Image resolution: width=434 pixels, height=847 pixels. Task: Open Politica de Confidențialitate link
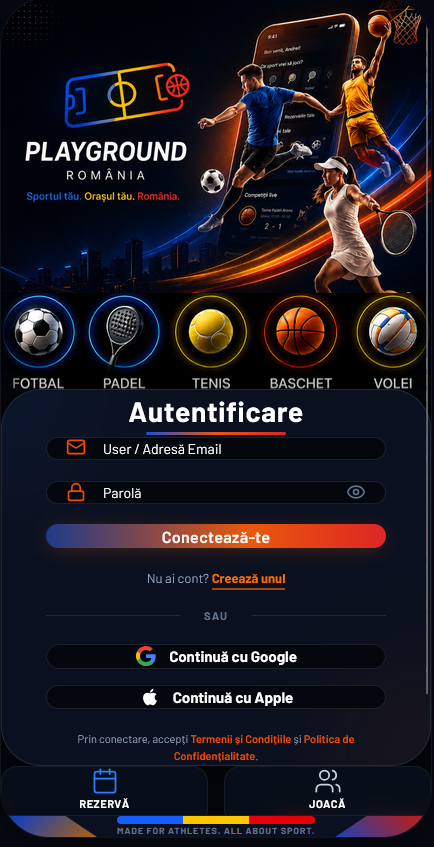click(264, 748)
